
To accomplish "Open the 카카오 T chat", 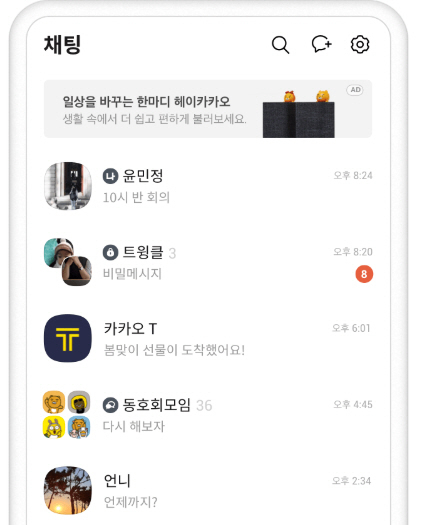I will (208, 339).
